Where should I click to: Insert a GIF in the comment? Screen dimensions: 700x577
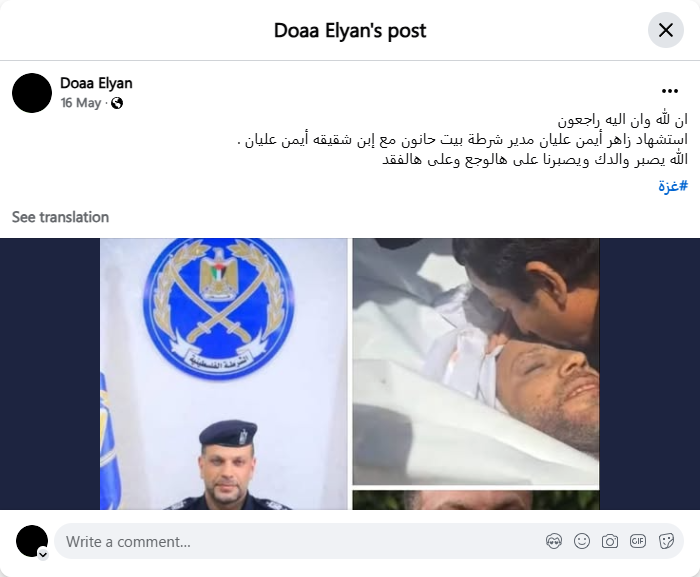point(638,542)
